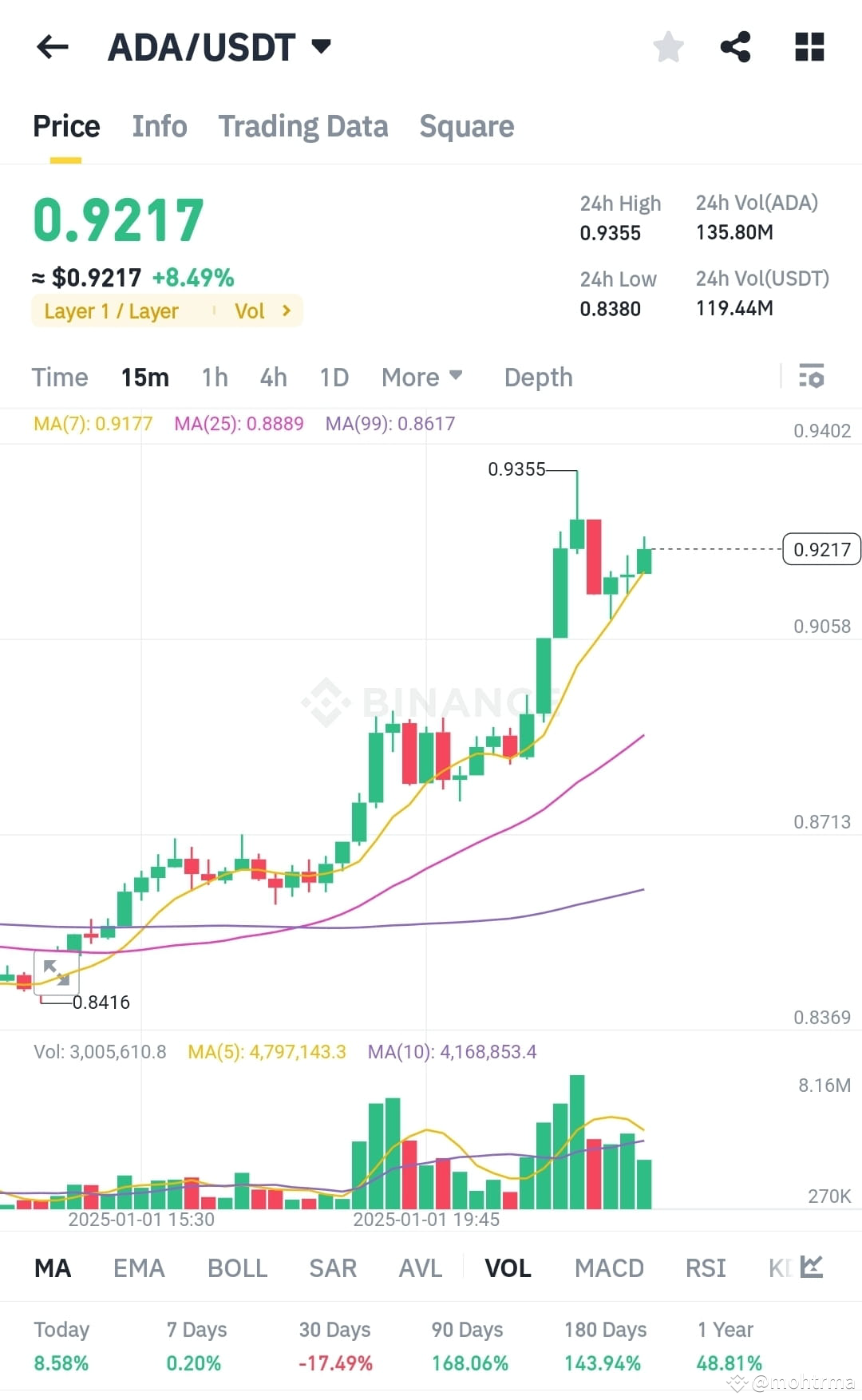Image resolution: width=862 pixels, height=1400 pixels.
Task: View the order book via Depth
Action: [x=537, y=376]
